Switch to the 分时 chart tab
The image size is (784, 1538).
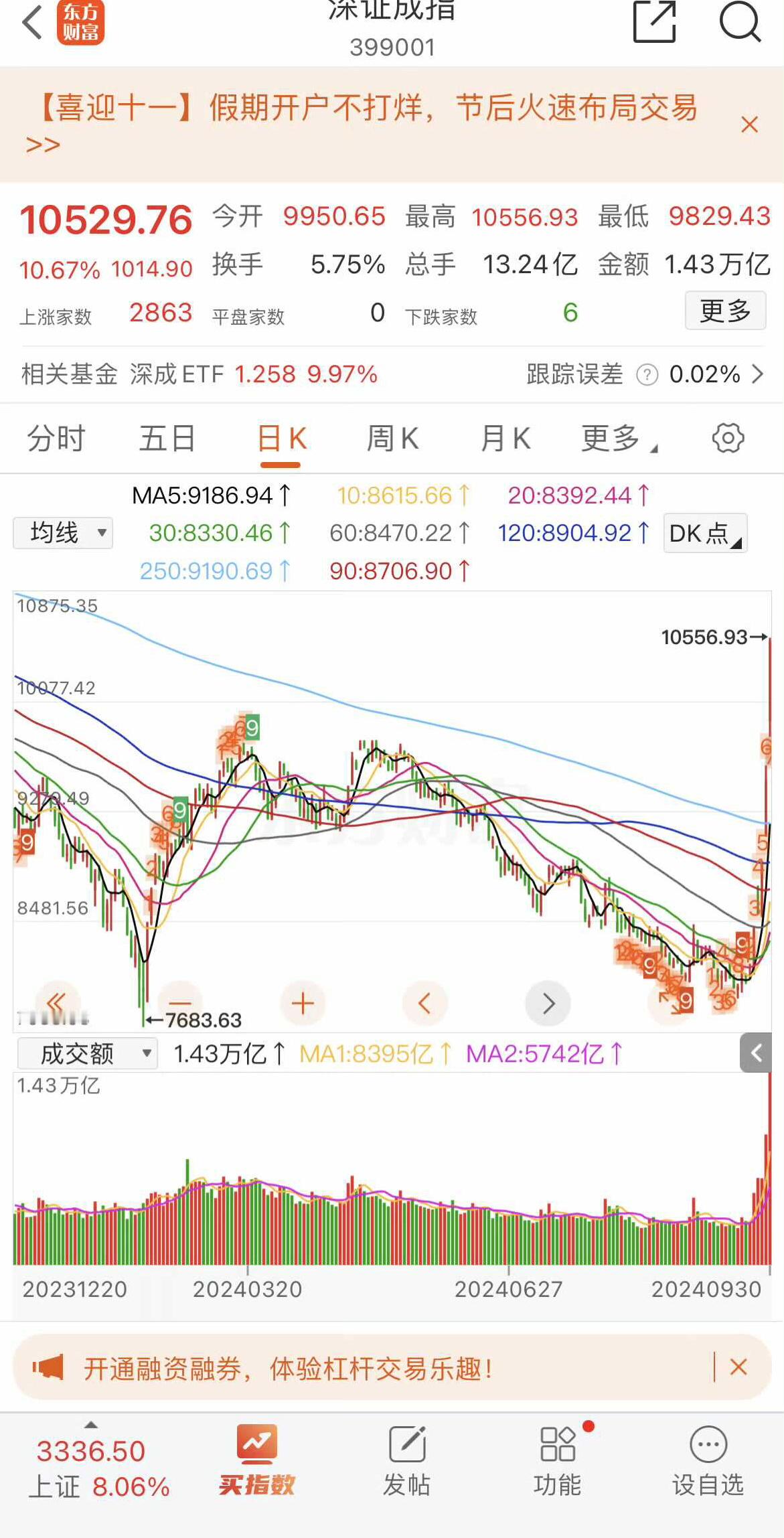(56, 439)
